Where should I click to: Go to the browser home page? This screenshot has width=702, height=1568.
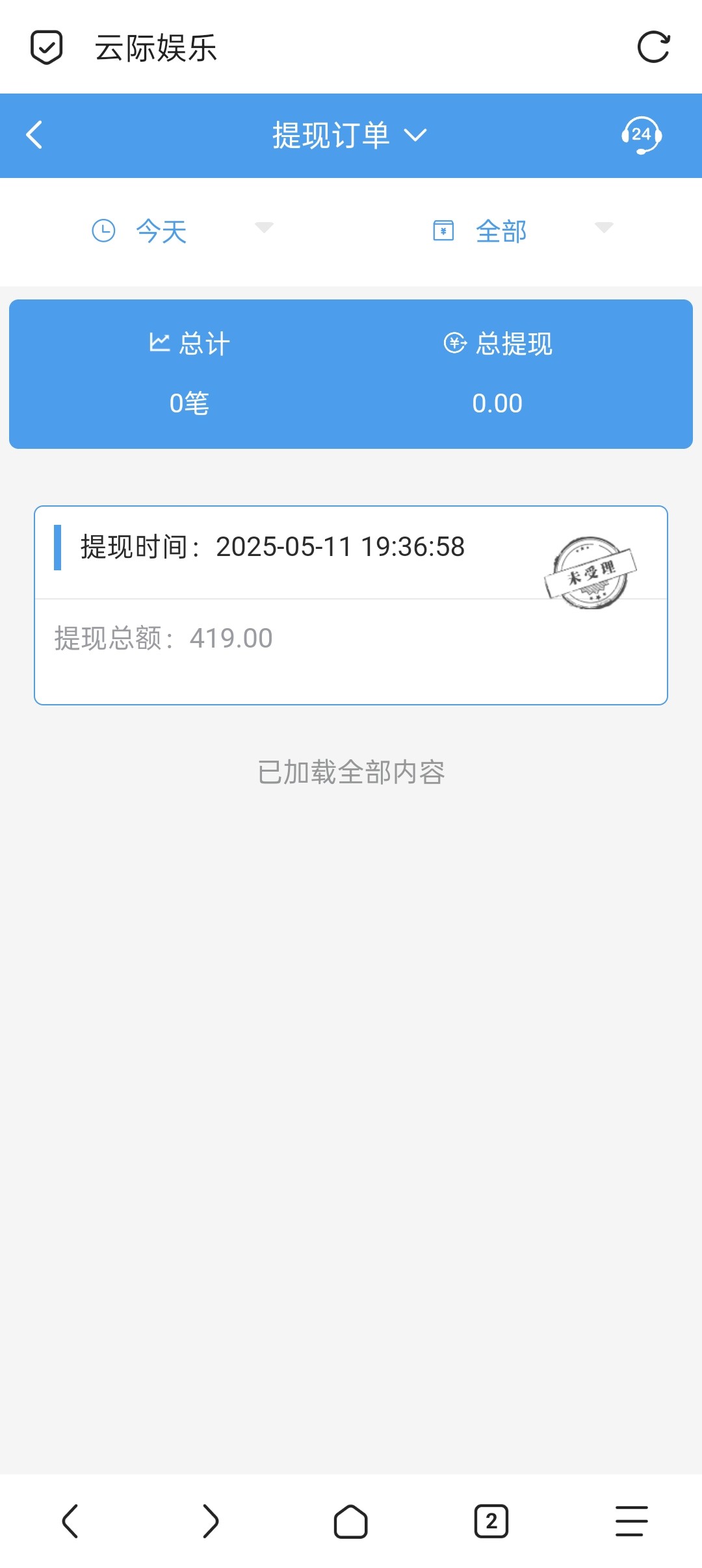click(x=351, y=1521)
